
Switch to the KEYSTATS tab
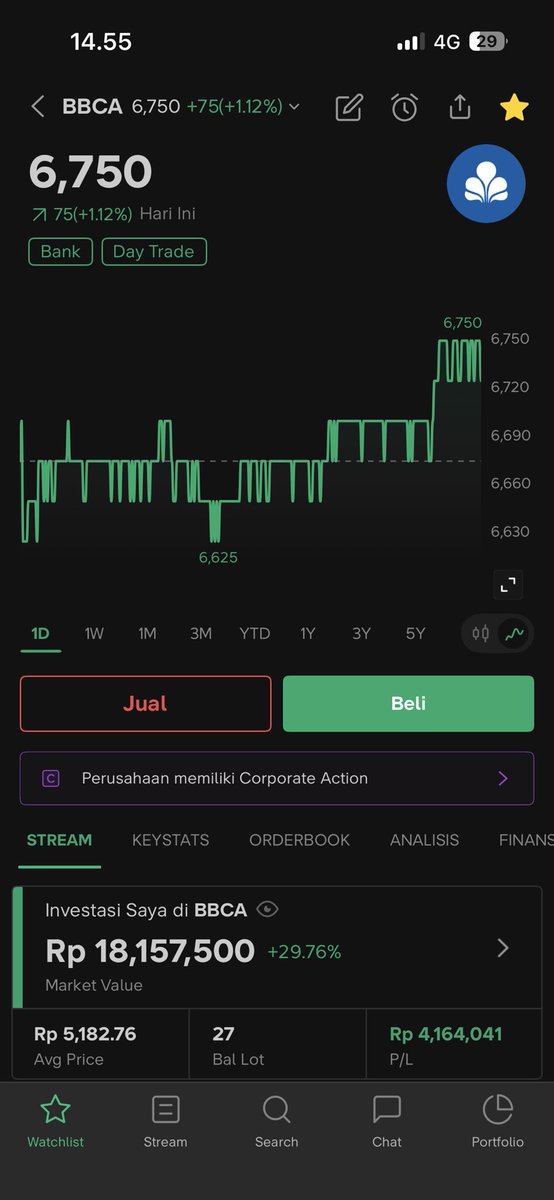pyautogui.click(x=171, y=840)
